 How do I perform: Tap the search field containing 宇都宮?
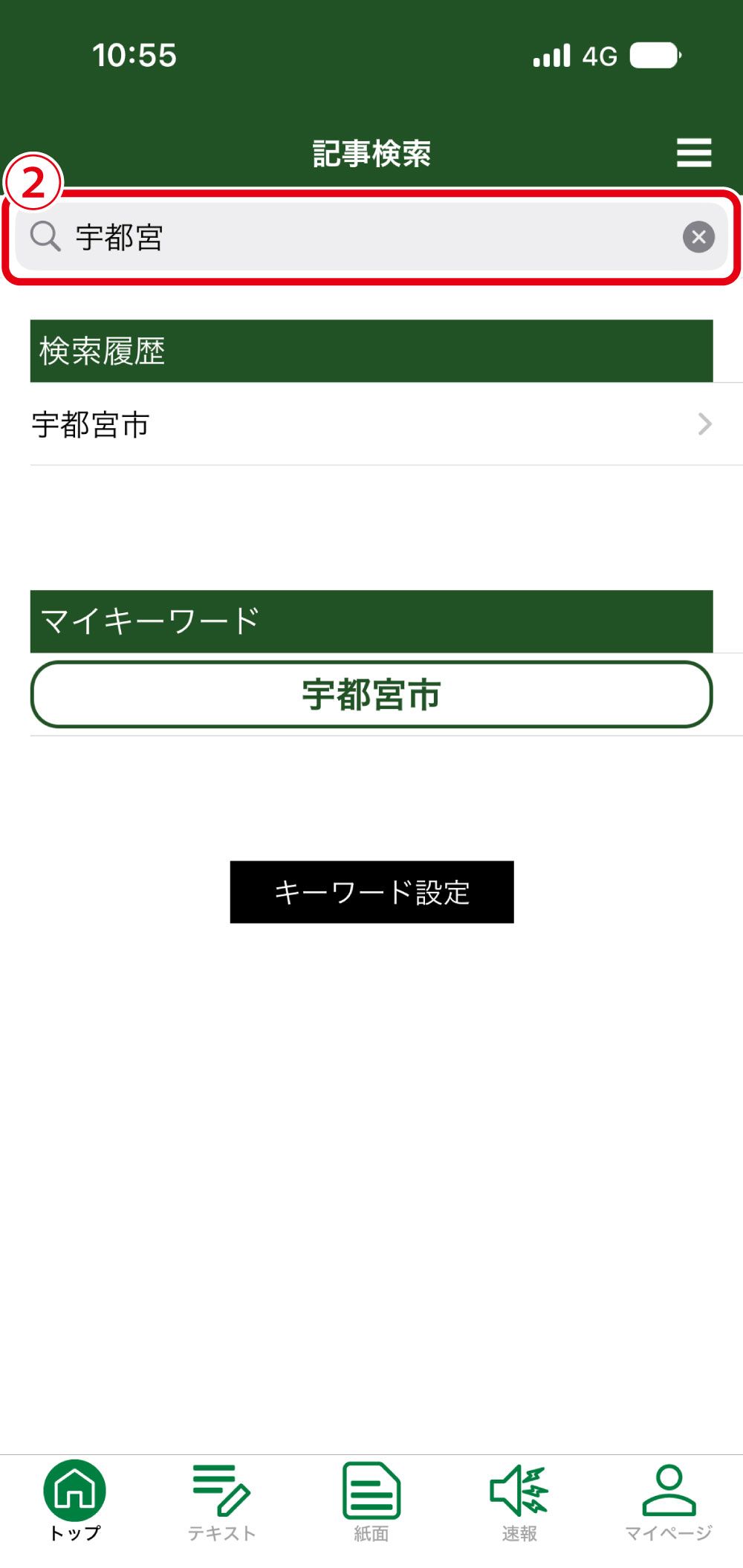click(x=357, y=237)
